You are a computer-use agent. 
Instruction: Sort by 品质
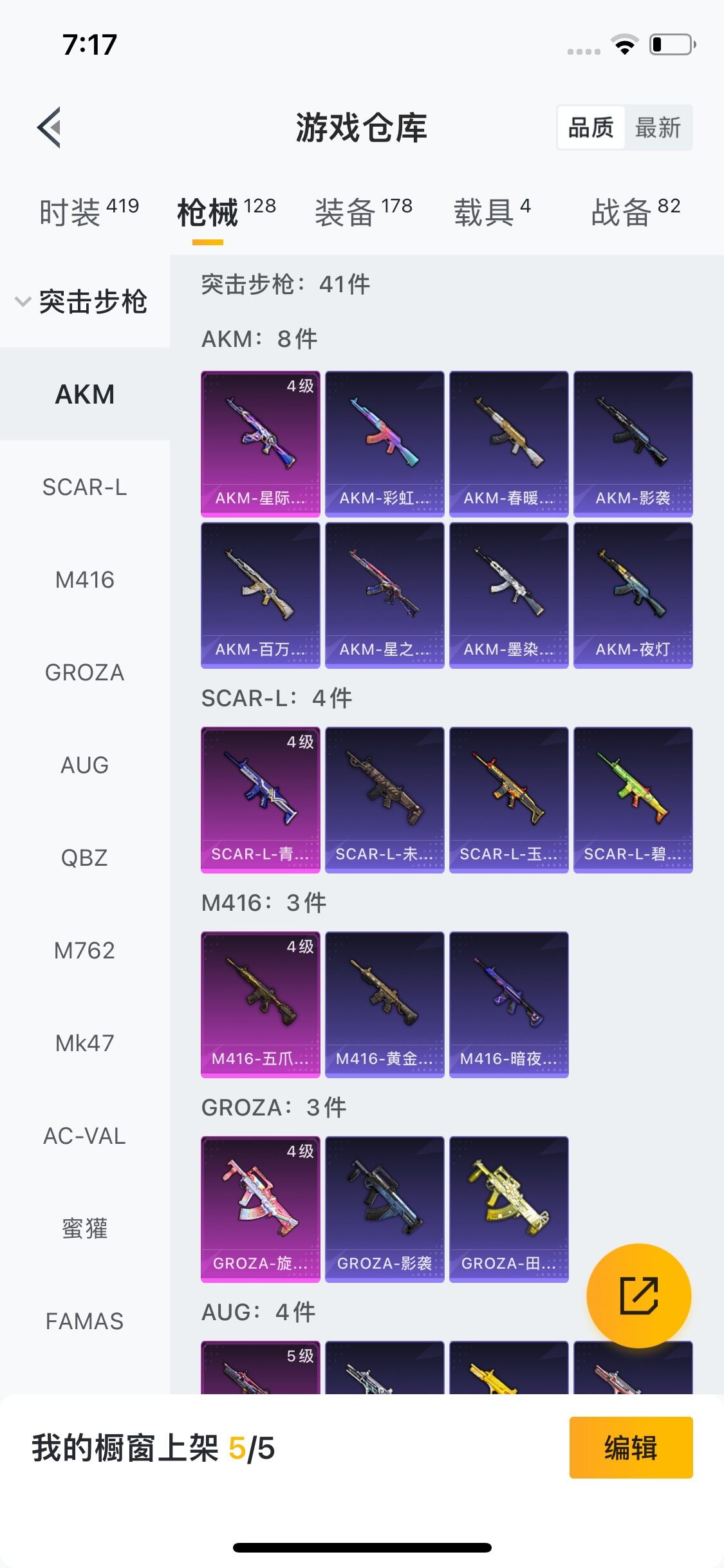click(591, 127)
